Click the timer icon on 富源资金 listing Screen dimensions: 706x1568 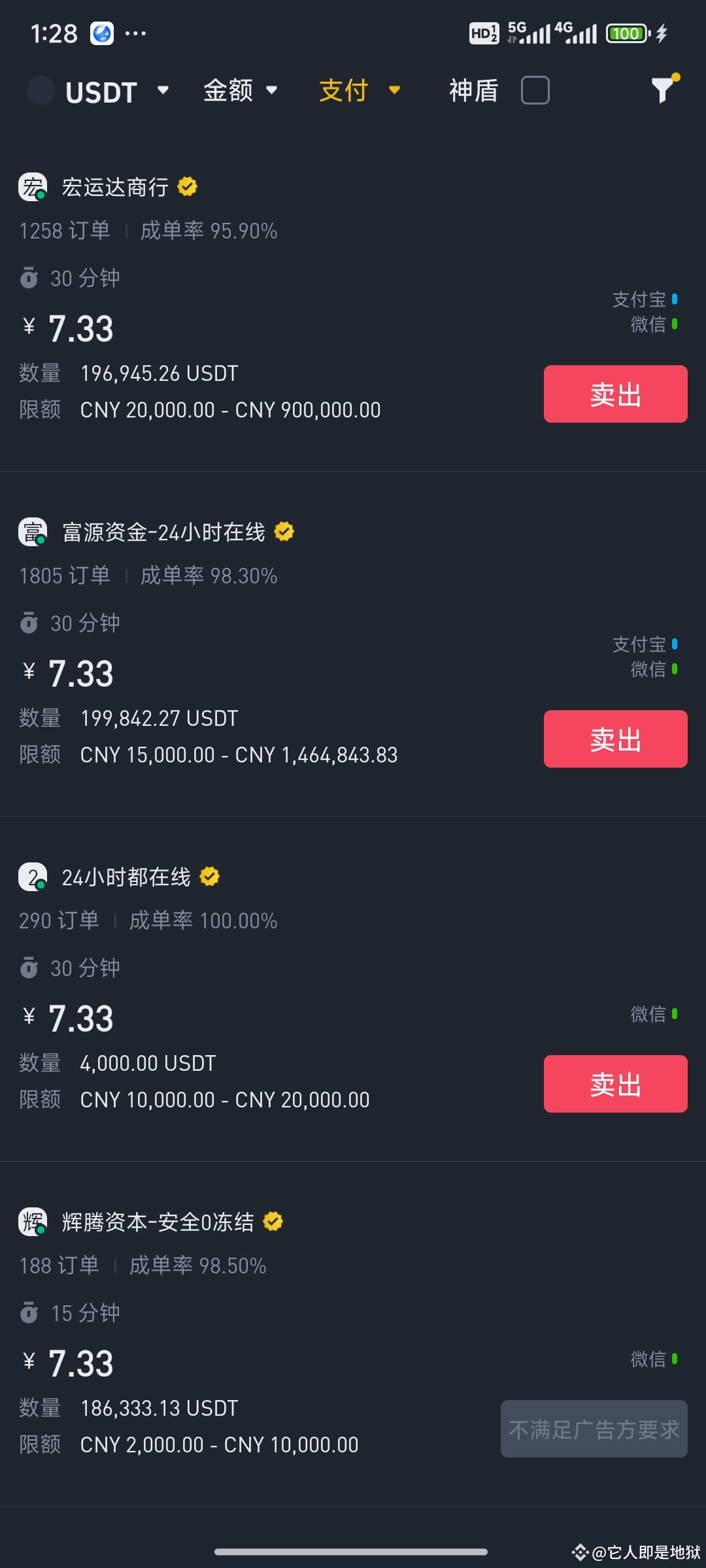pos(27,623)
